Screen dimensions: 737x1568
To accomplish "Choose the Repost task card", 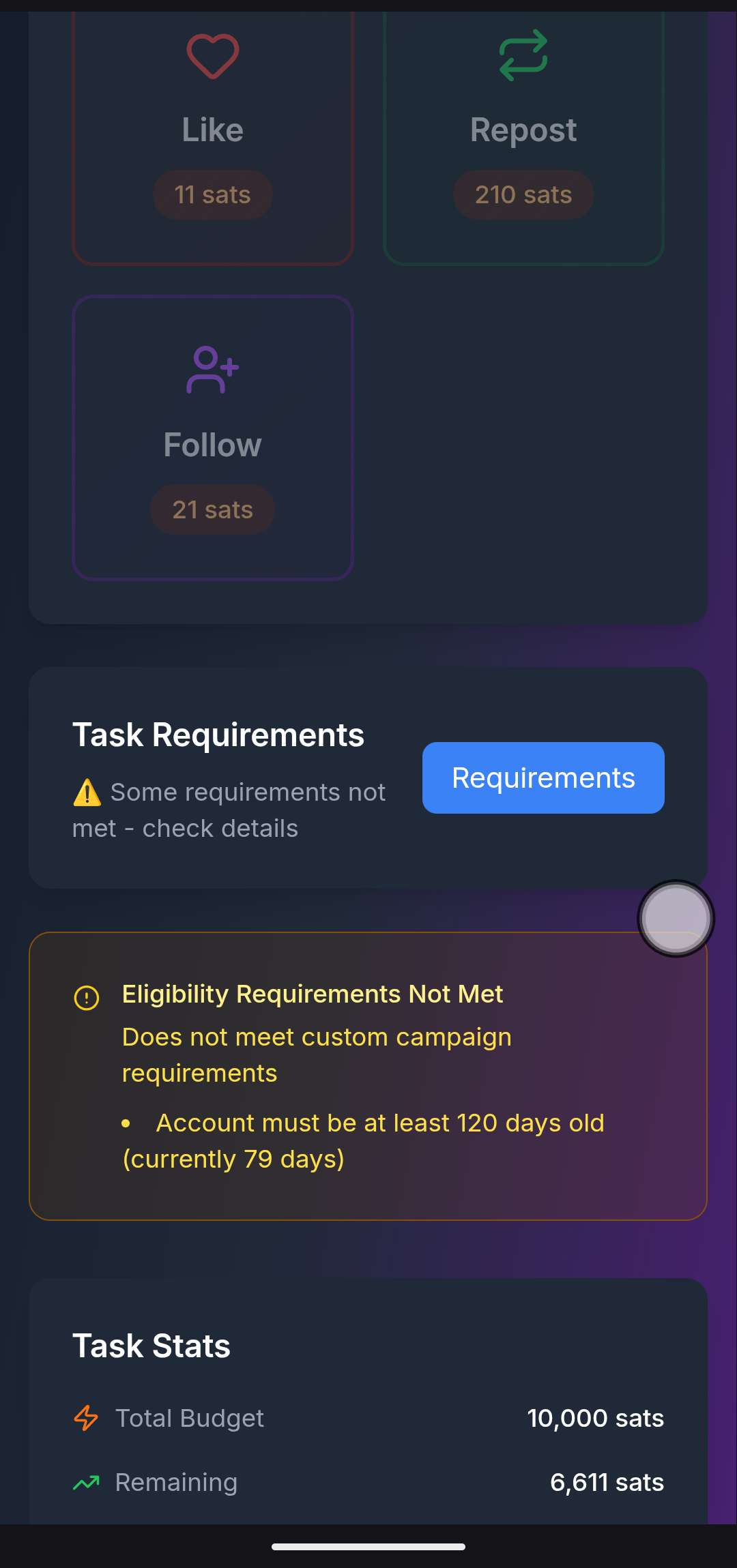I will [x=523, y=136].
